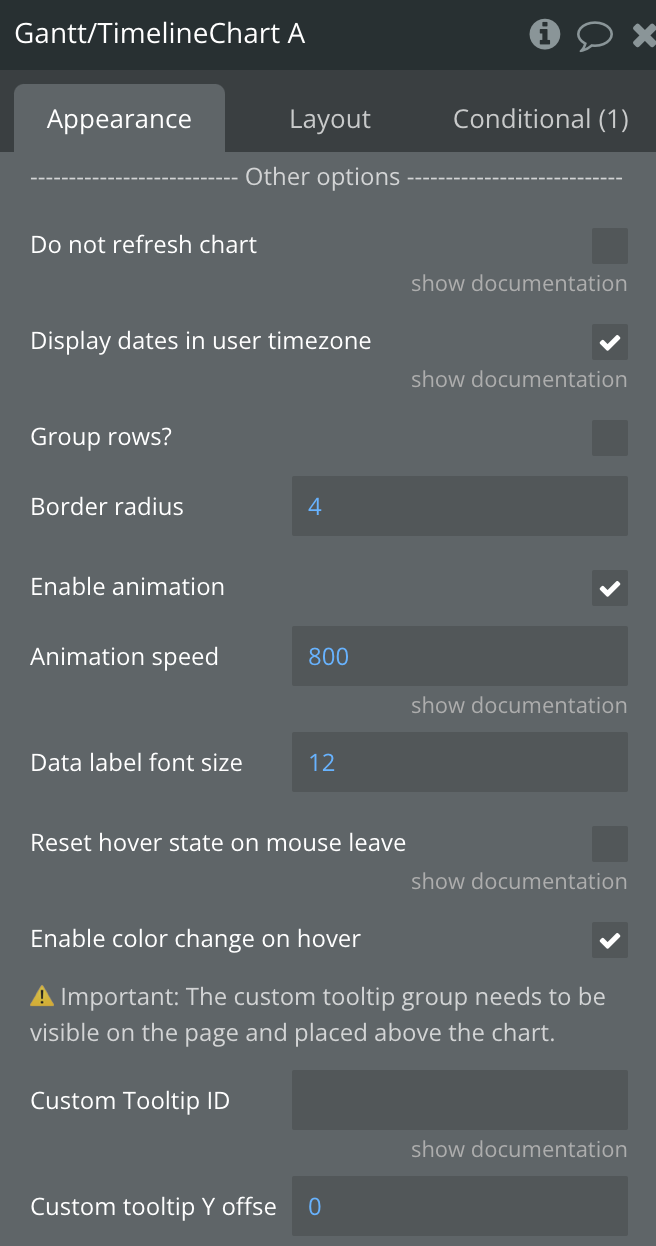
Task: Close the property editor panel
Action: pyautogui.click(x=644, y=36)
